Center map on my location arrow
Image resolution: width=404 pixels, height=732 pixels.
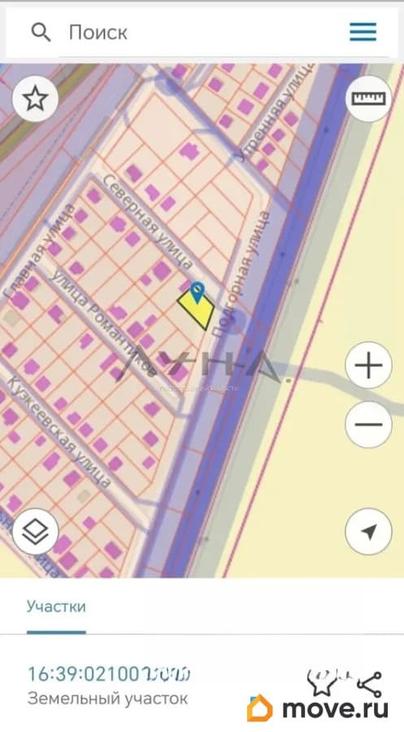tap(369, 531)
